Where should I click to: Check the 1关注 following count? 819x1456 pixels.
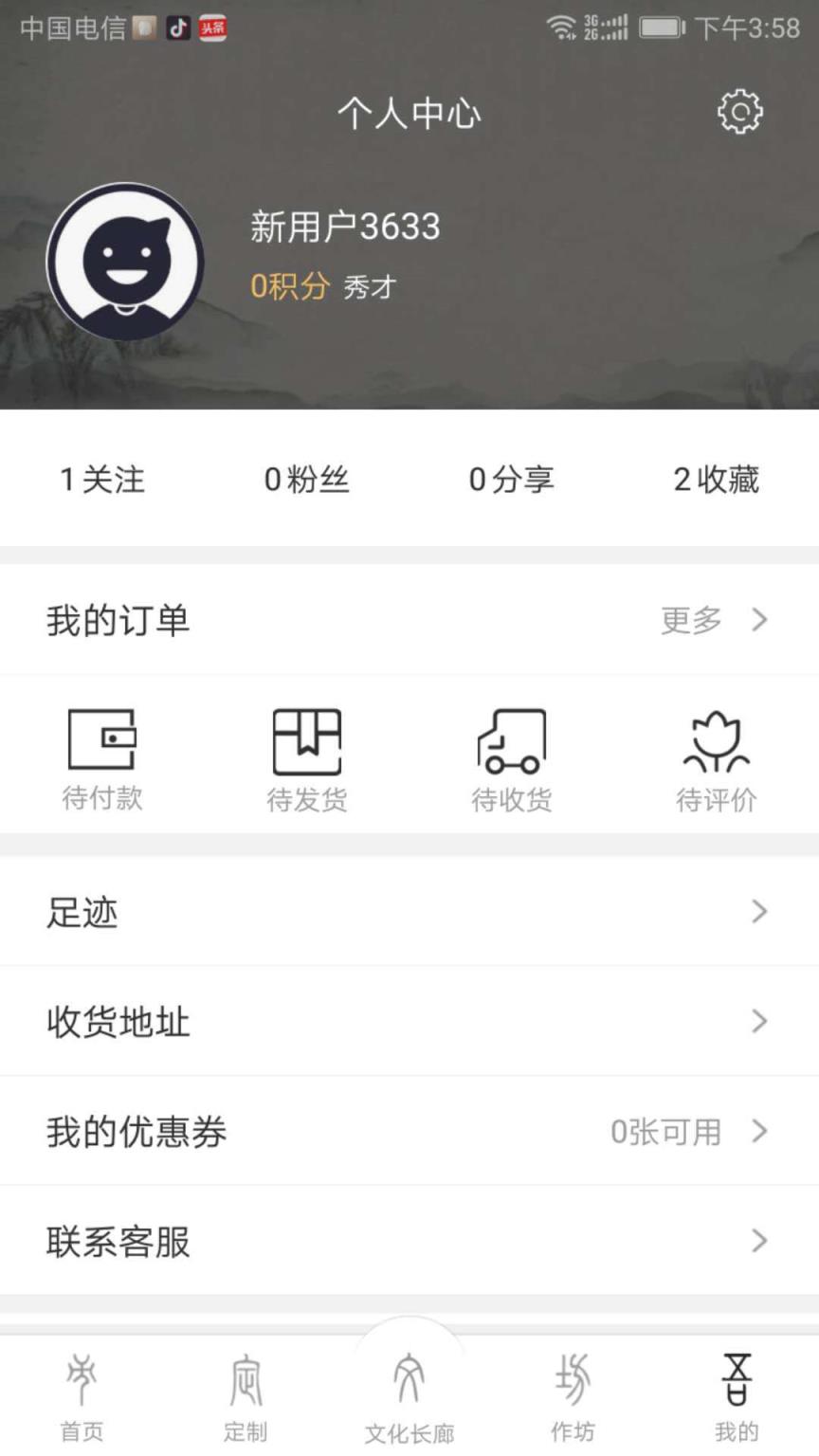(101, 480)
